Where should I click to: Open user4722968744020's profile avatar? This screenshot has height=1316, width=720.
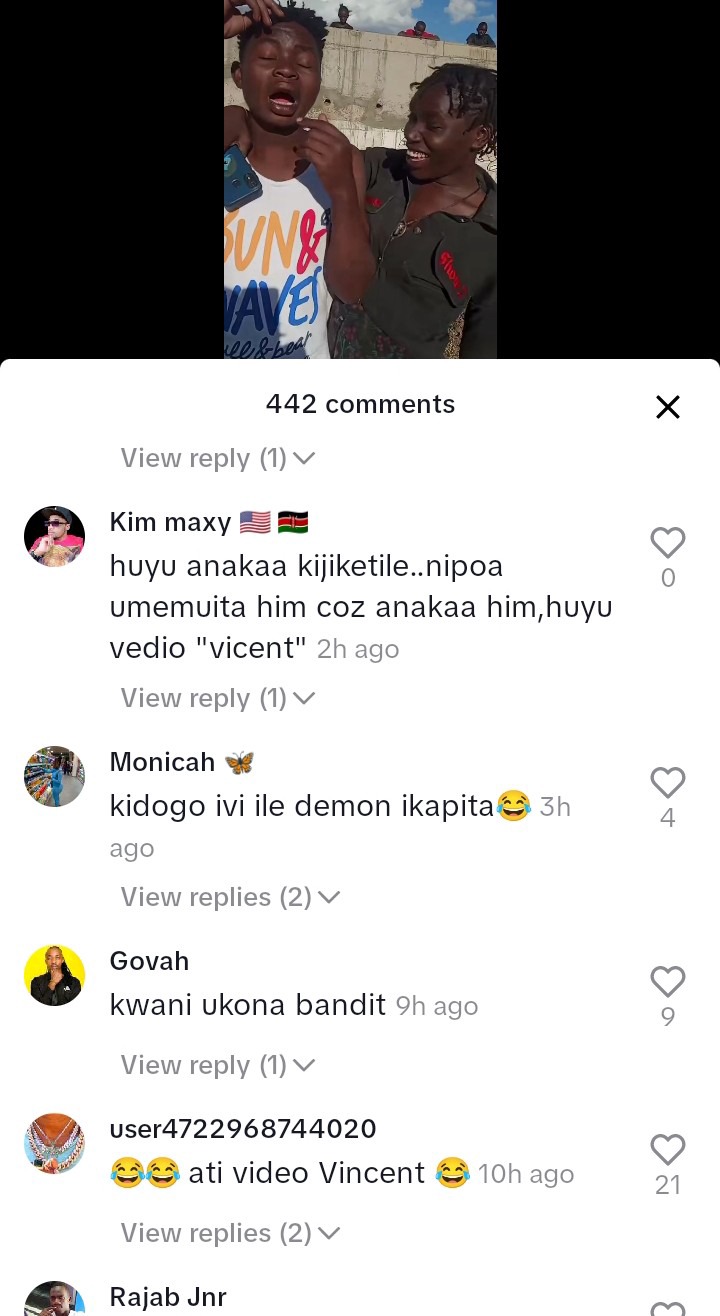(x=54, y=1143)
